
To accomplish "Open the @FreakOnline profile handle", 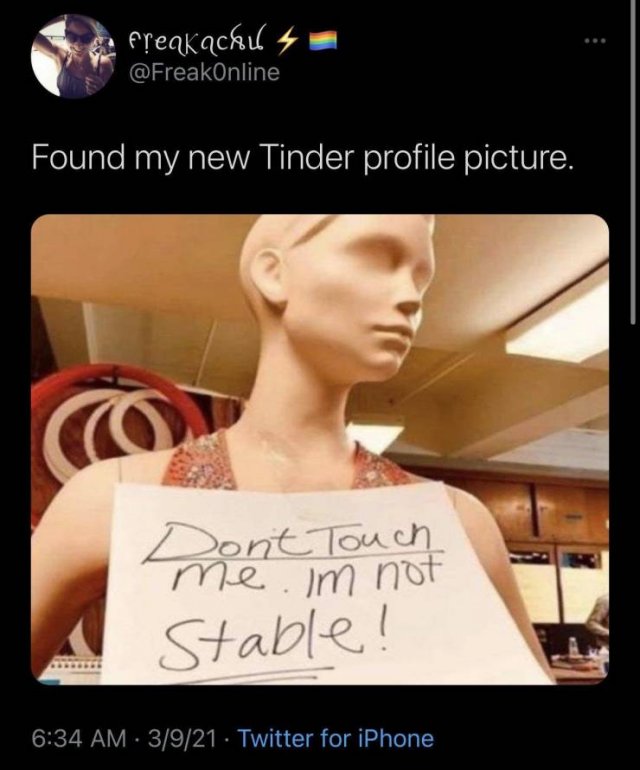I will pos(205,71).
